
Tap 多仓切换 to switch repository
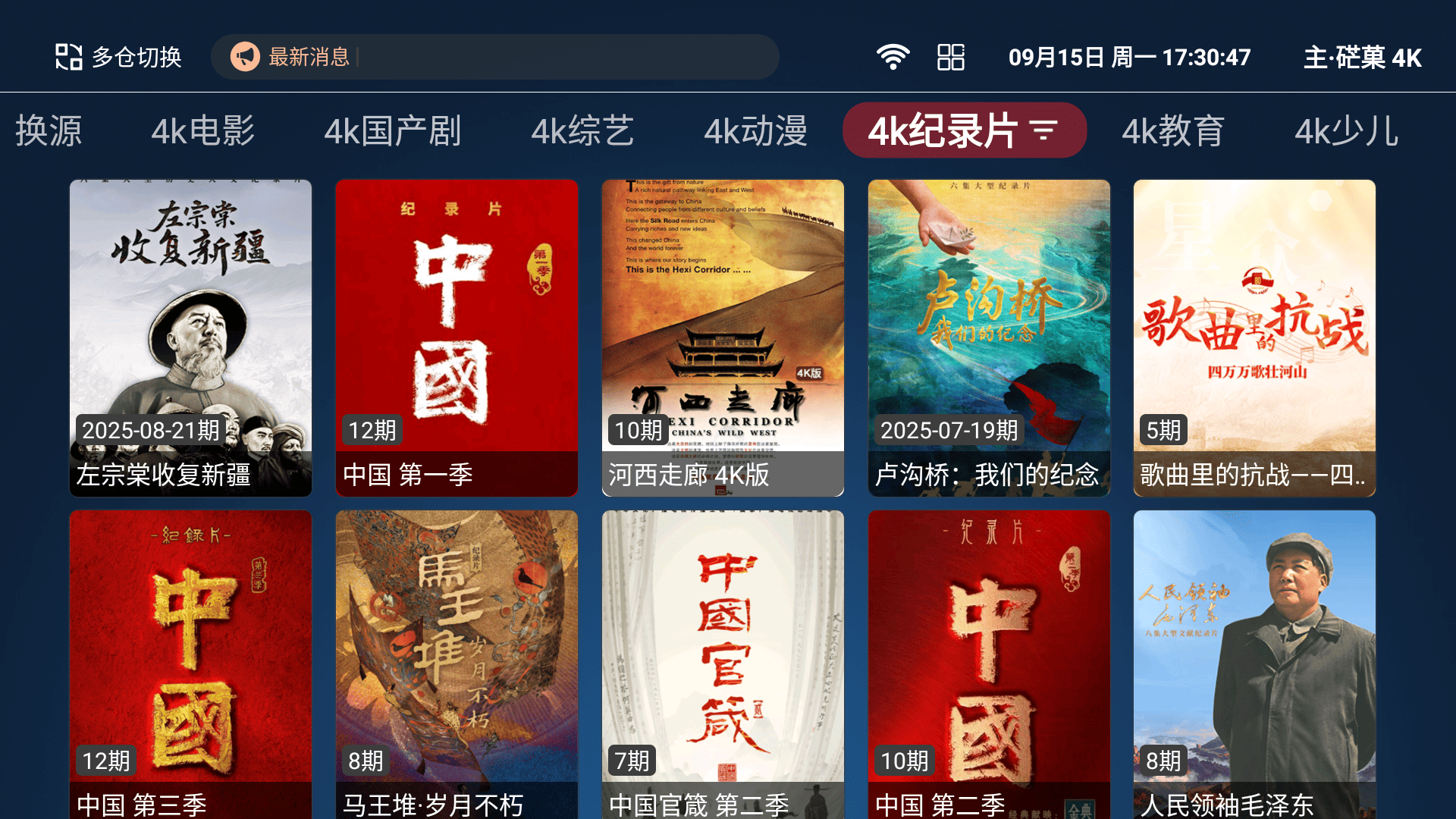coord(118,57)
